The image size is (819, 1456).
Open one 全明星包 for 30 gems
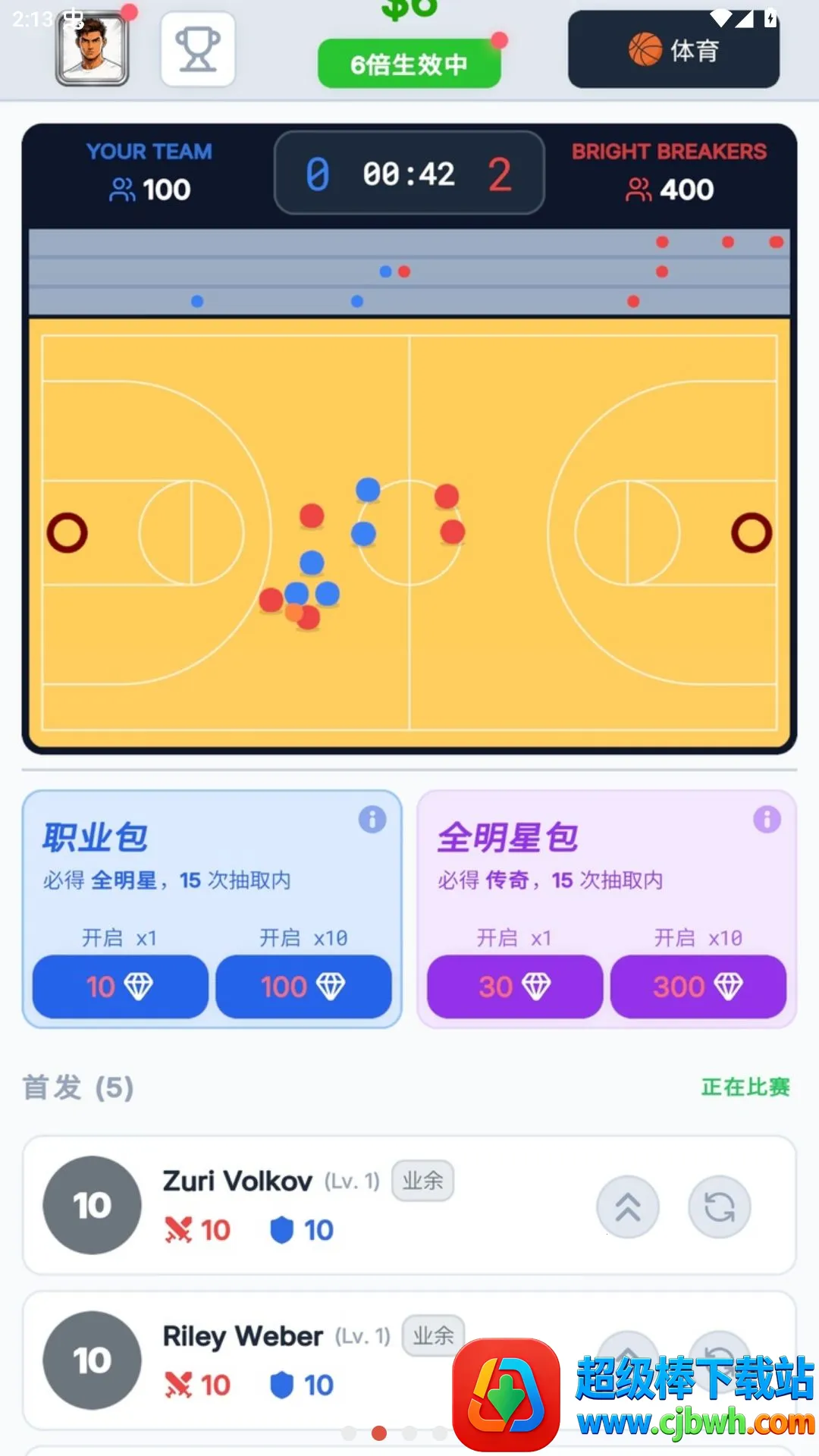tap(515, 986)
